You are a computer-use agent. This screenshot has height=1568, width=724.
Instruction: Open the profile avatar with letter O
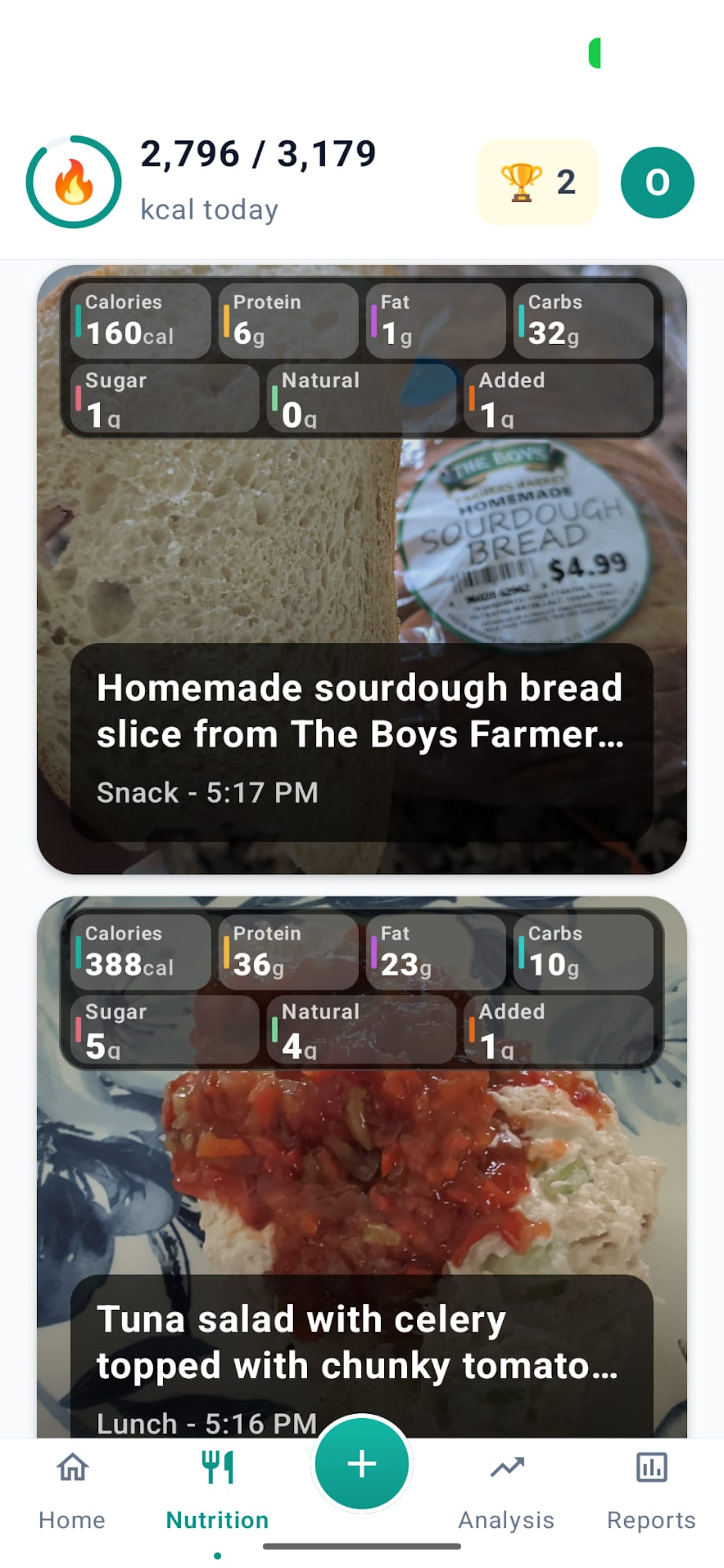[x=657, y=182]
